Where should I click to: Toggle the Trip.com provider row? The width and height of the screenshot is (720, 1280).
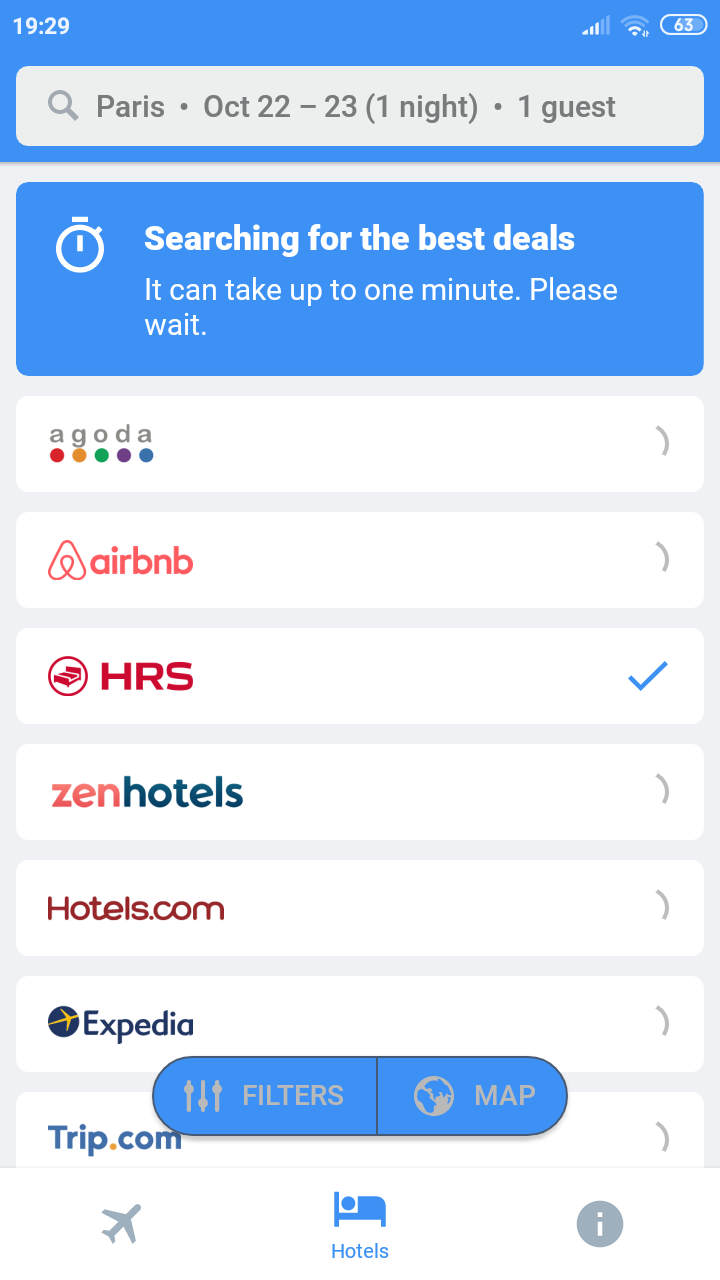[360, 1135]
